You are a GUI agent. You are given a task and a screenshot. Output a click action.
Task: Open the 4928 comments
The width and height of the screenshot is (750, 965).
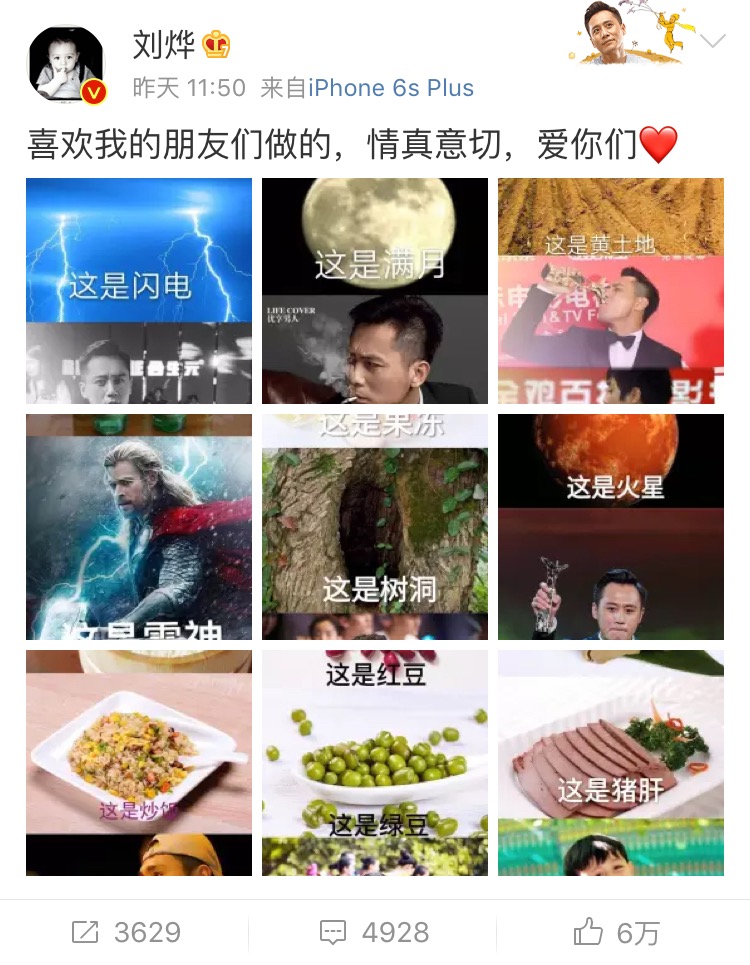(x=374, y=933)
